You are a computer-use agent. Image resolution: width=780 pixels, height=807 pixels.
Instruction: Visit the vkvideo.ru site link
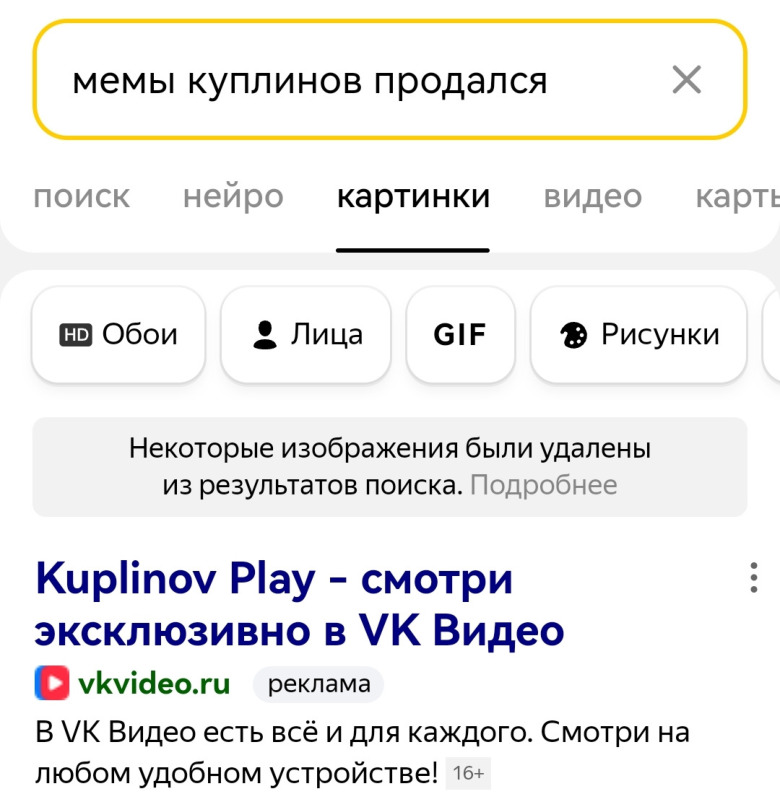154,684
